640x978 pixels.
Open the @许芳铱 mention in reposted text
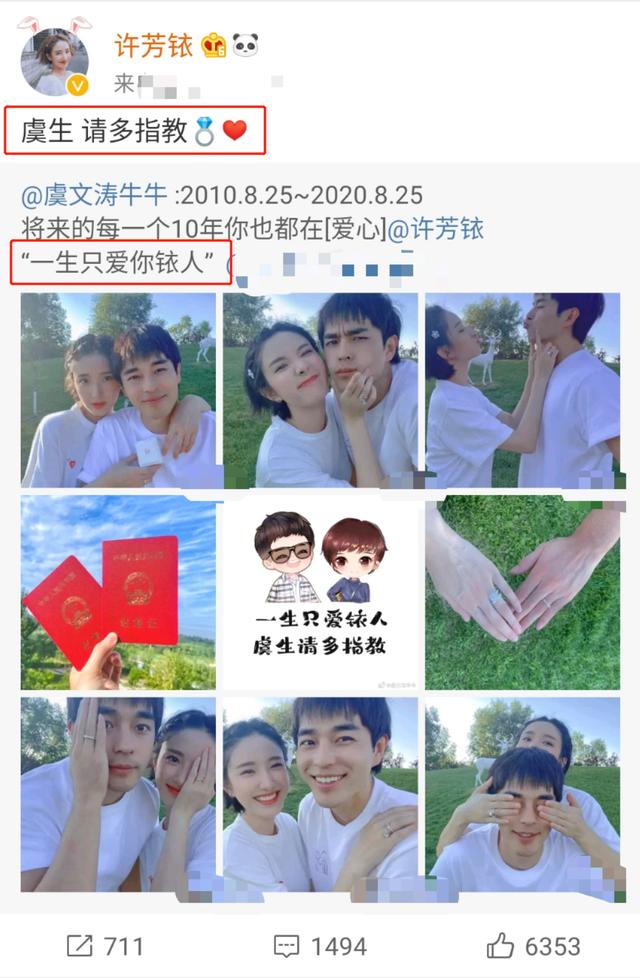point(435,229)
